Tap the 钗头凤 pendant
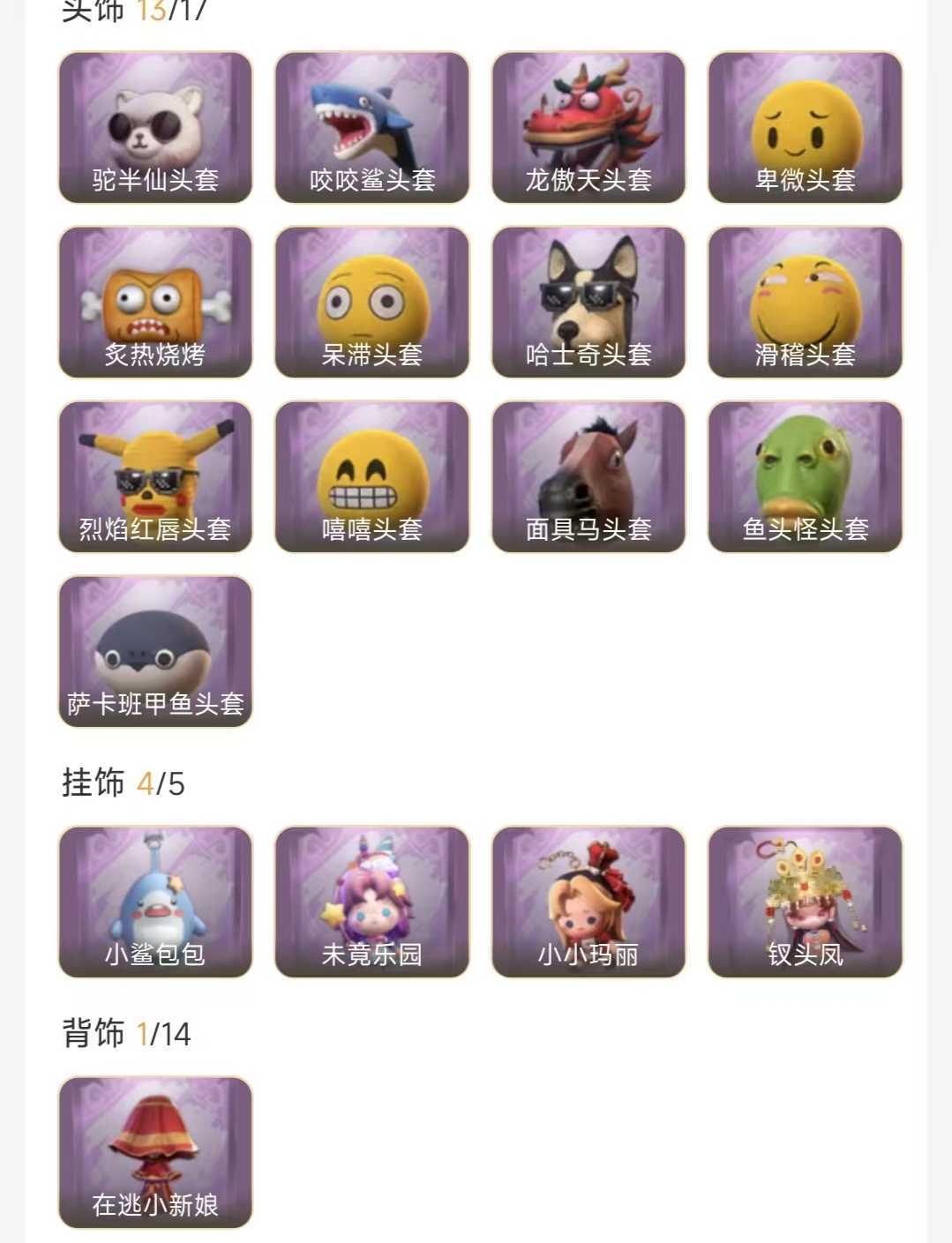 [805, 902]
